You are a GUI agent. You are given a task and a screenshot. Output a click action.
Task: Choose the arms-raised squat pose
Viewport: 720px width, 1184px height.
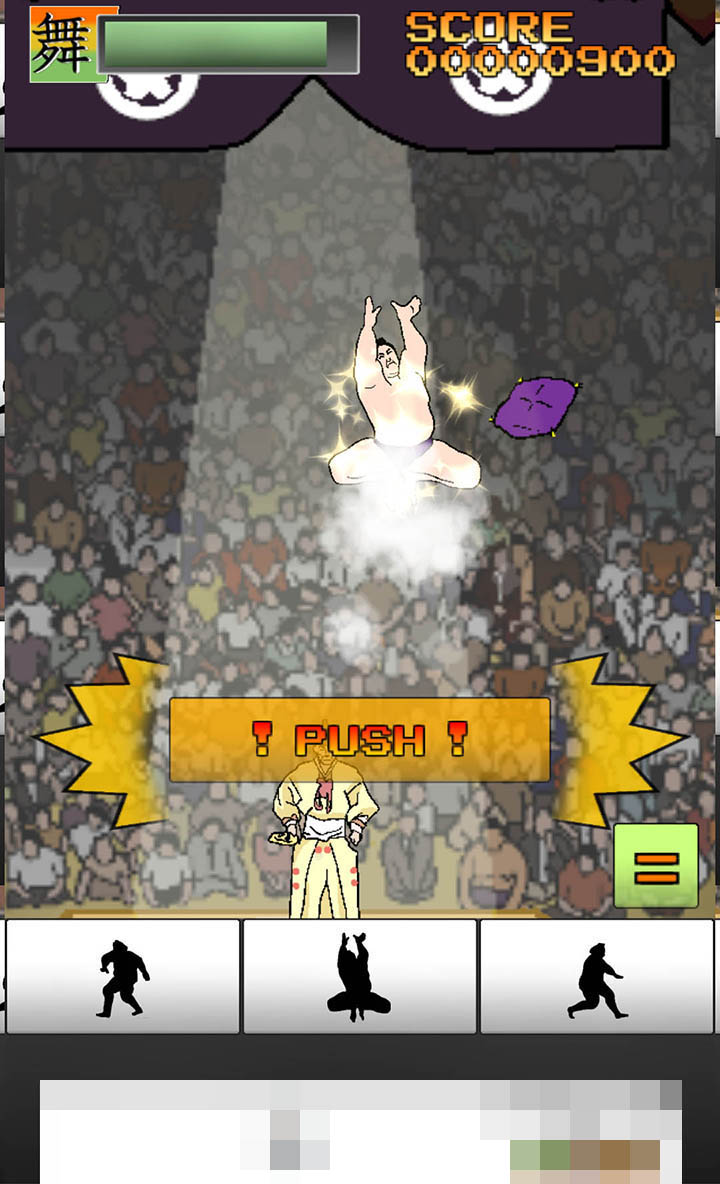[x=360, y=976]
